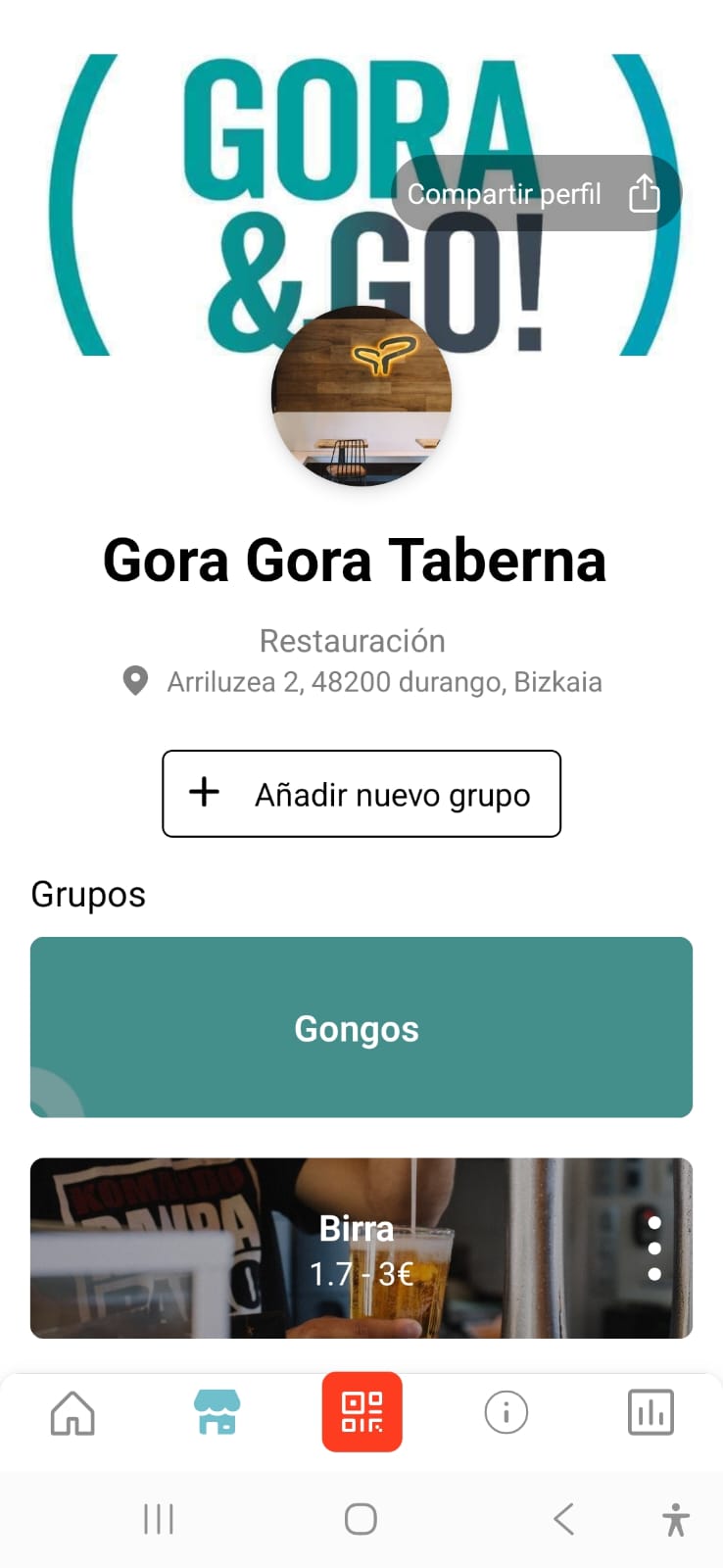Open the three-dot menu on the Birra card
Screen dimensions: 723x1568
pyautogui.click(x=654, y=1248)
